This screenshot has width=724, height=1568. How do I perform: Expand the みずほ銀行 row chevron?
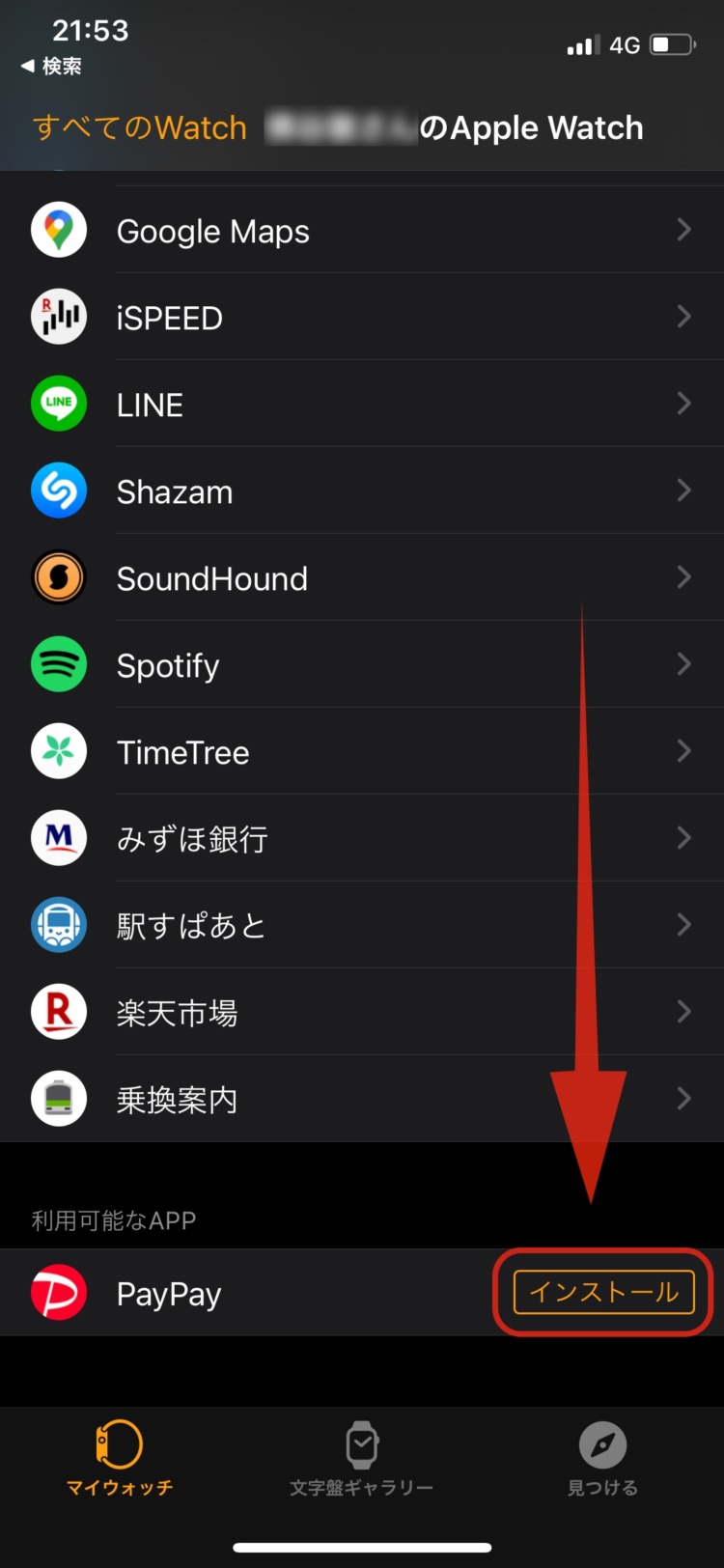[x=684, y=838]
